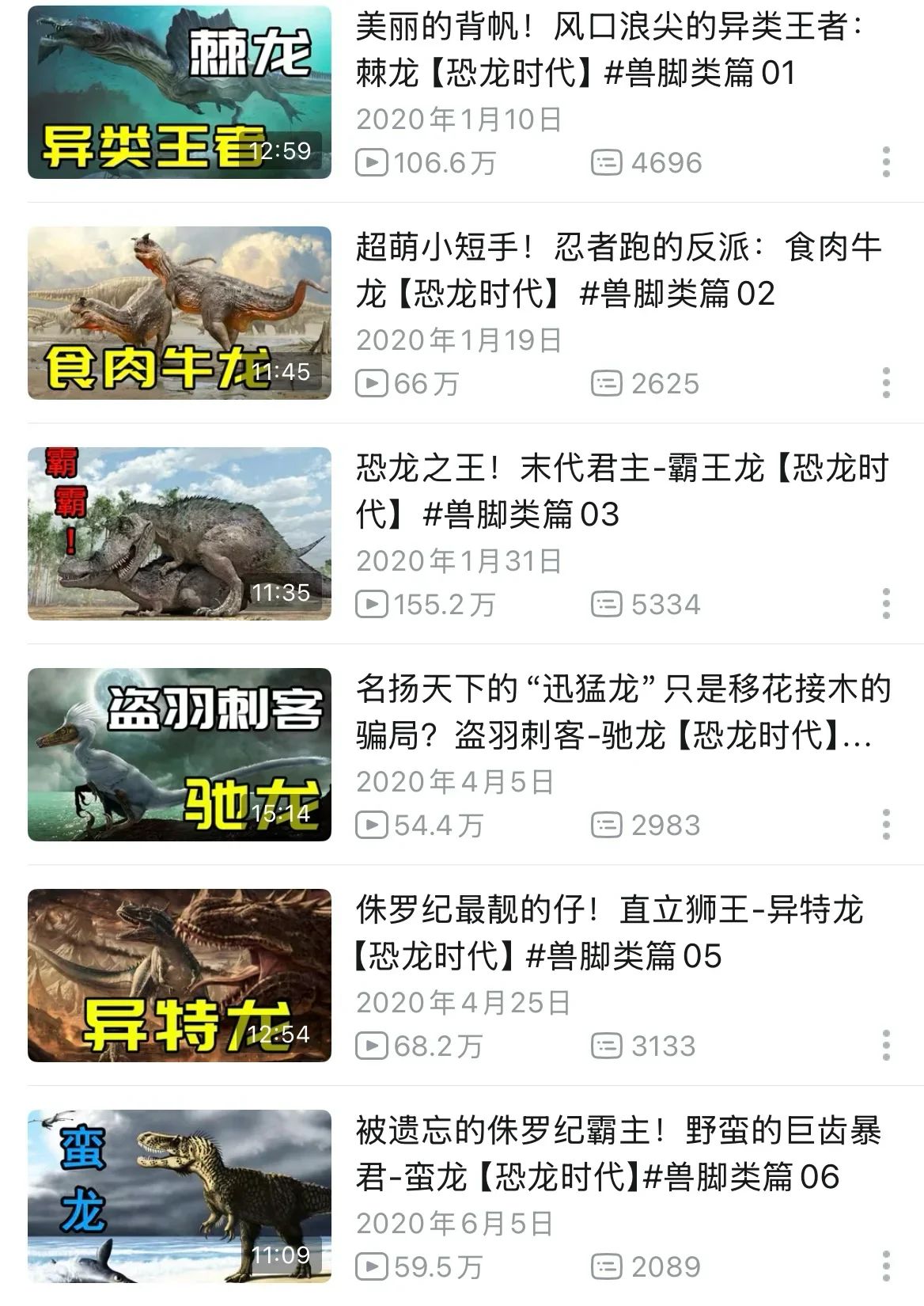Open overflow menu for the 驰龙 video
Image resolution: width=924 pixels, height=1306 pixels.
pos(886,825)
